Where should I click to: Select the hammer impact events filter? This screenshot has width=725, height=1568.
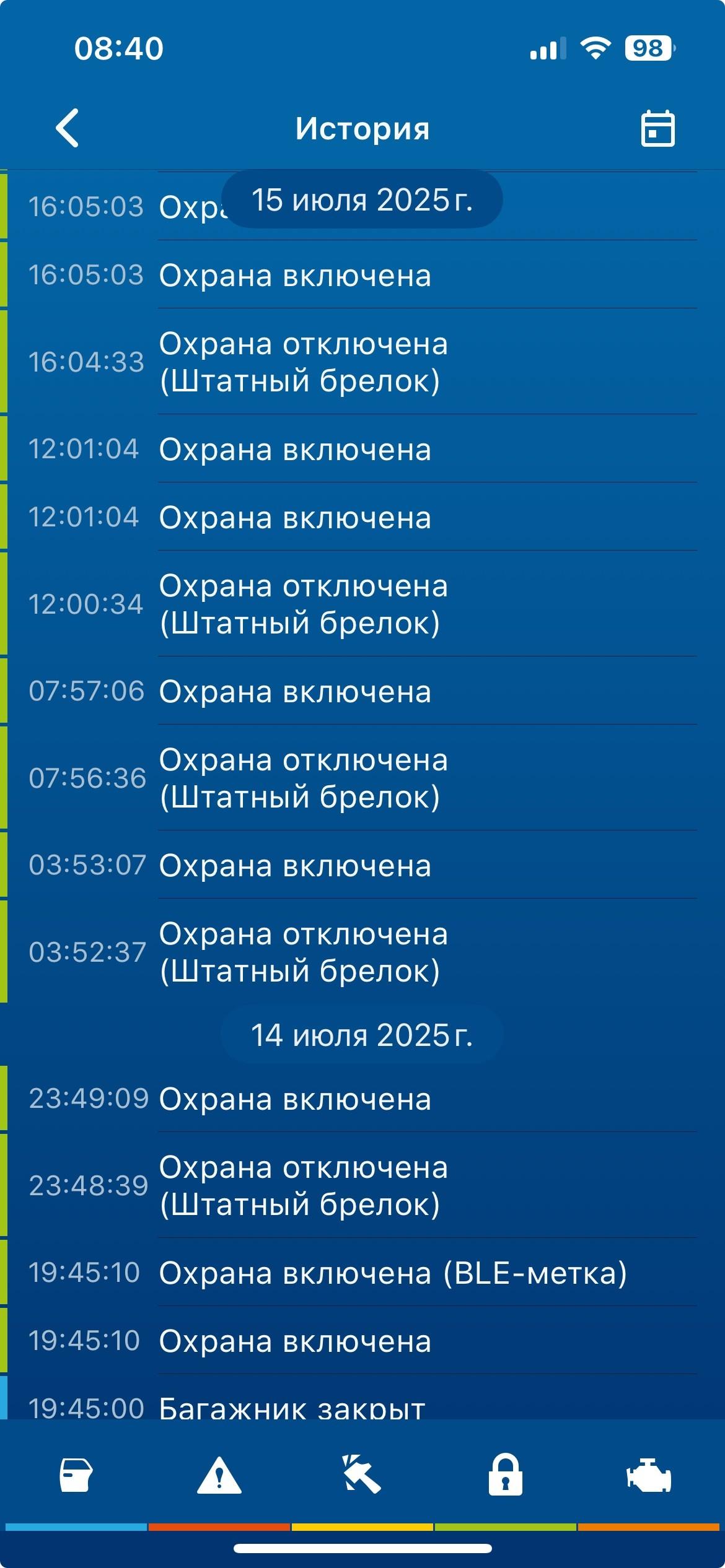[362, 1476]
